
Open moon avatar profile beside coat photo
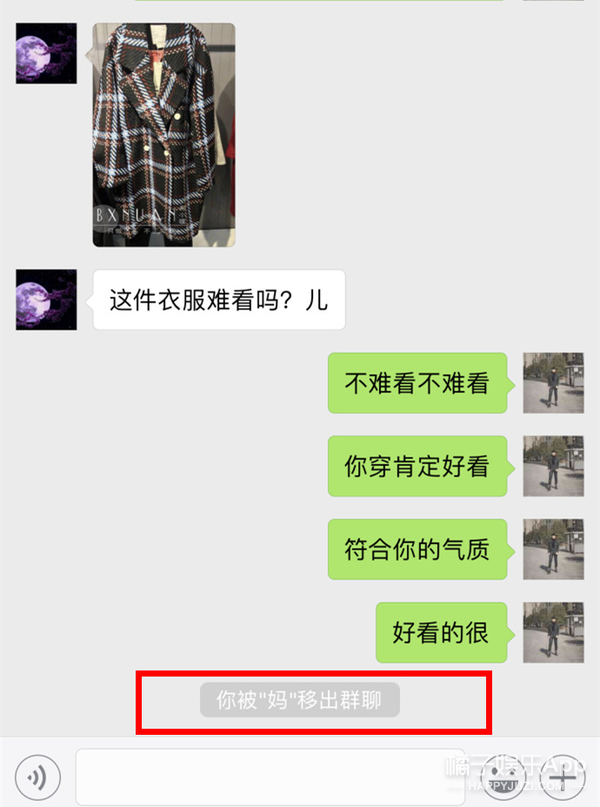pos(46,53)
